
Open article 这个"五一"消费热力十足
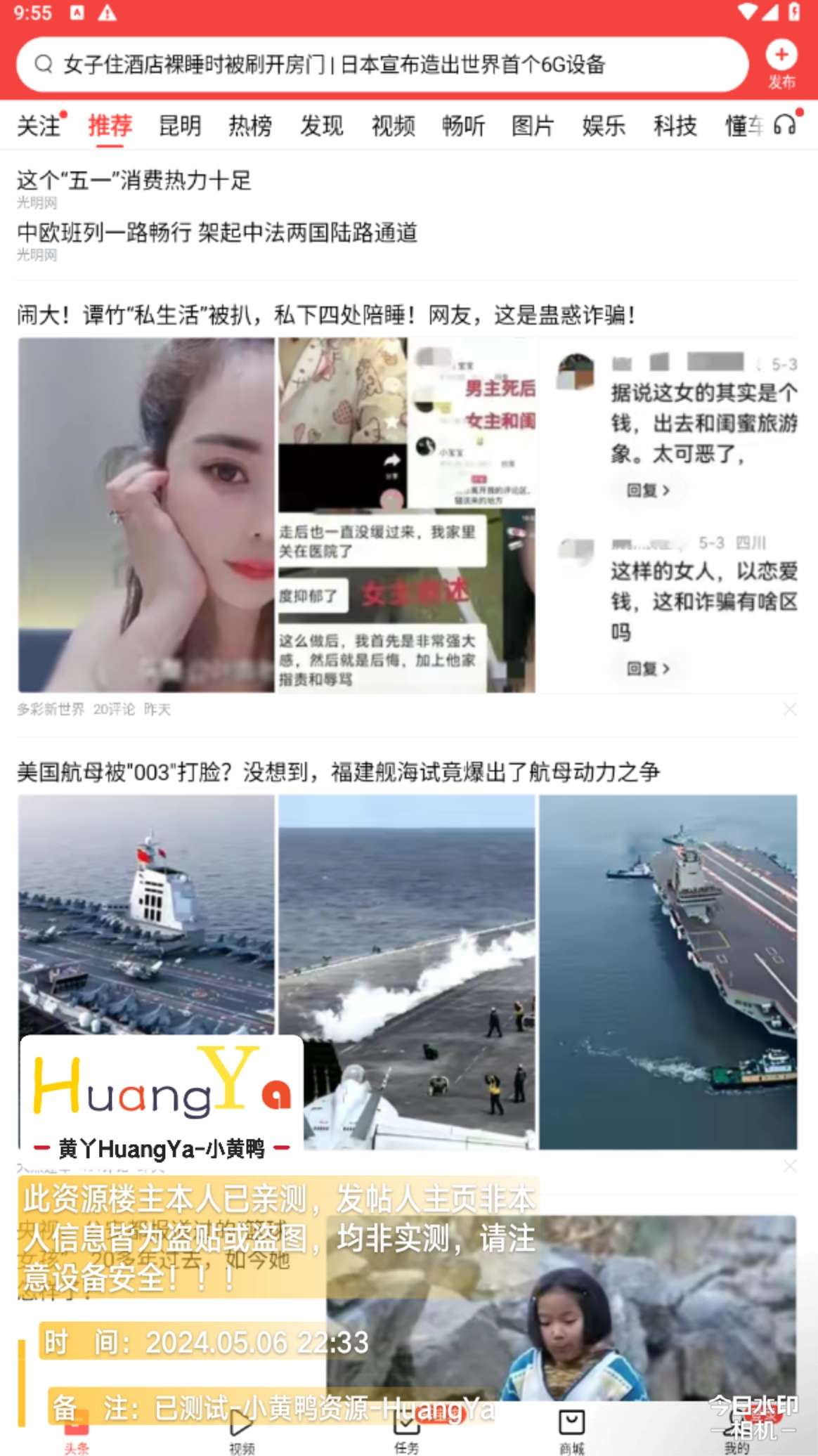134,181
